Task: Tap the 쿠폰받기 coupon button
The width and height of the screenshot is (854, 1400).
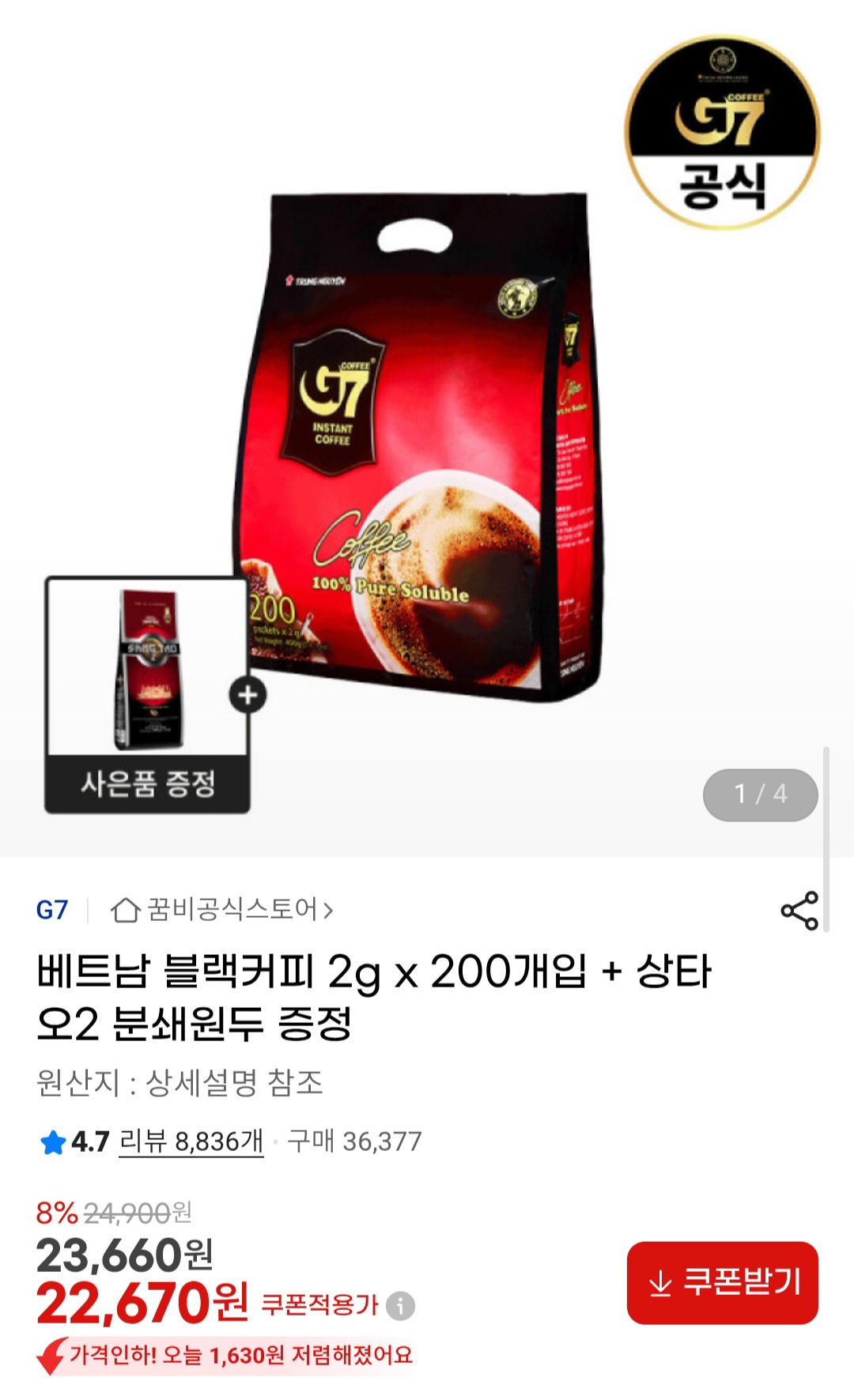Action: [x=723, y=1282]
